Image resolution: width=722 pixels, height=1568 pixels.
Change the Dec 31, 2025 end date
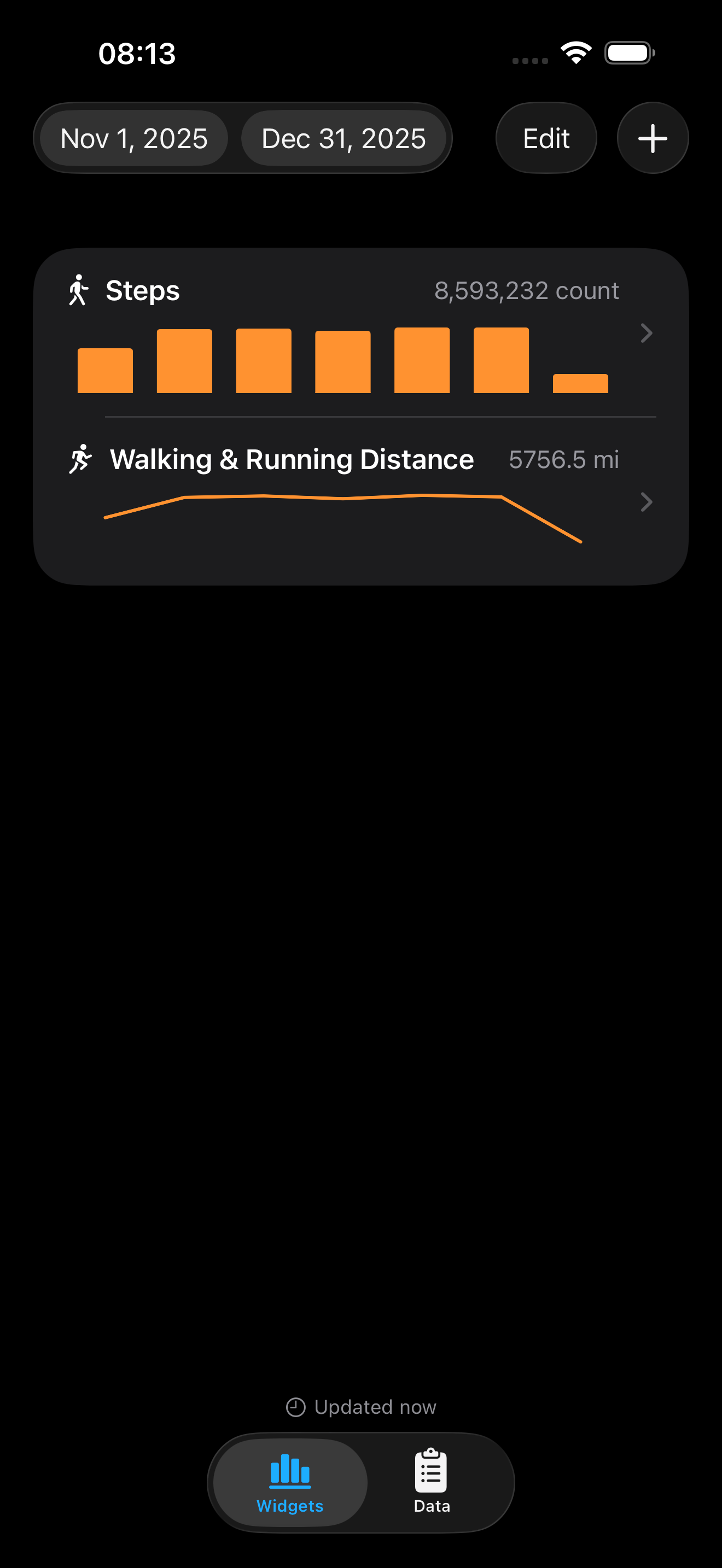[x=343, y=139]
